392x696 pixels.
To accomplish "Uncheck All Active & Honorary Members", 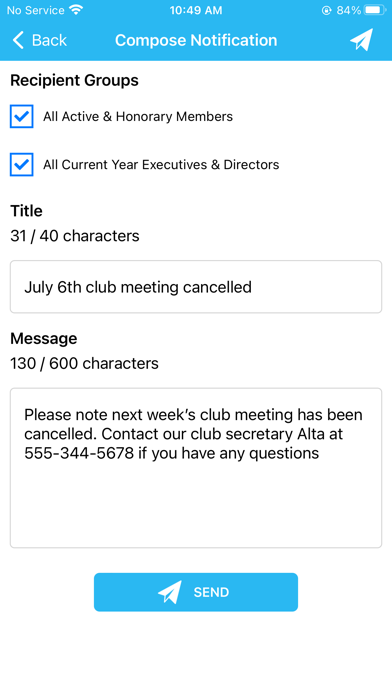I will pos(22,116).
